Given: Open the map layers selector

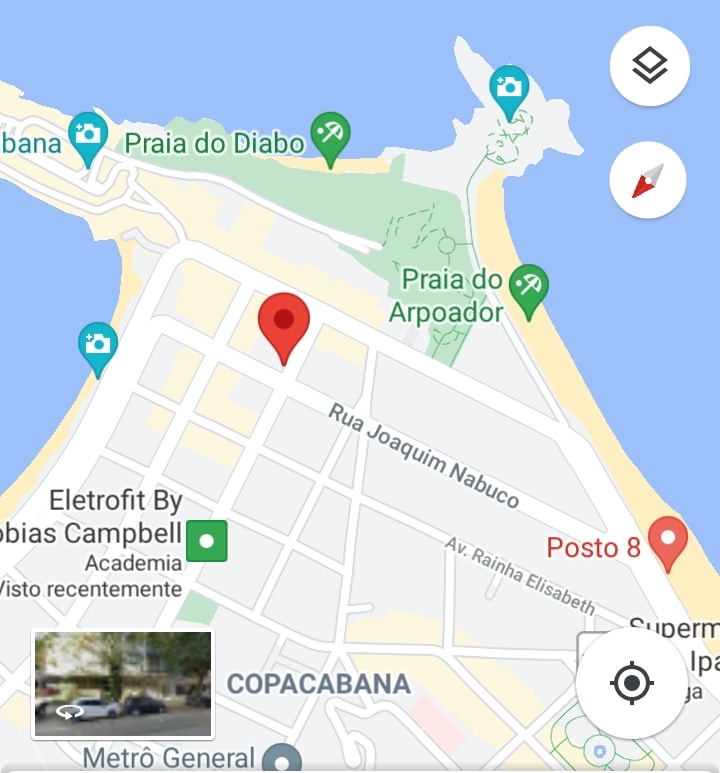Looking at the screenshot, I should tap(650, 66).
